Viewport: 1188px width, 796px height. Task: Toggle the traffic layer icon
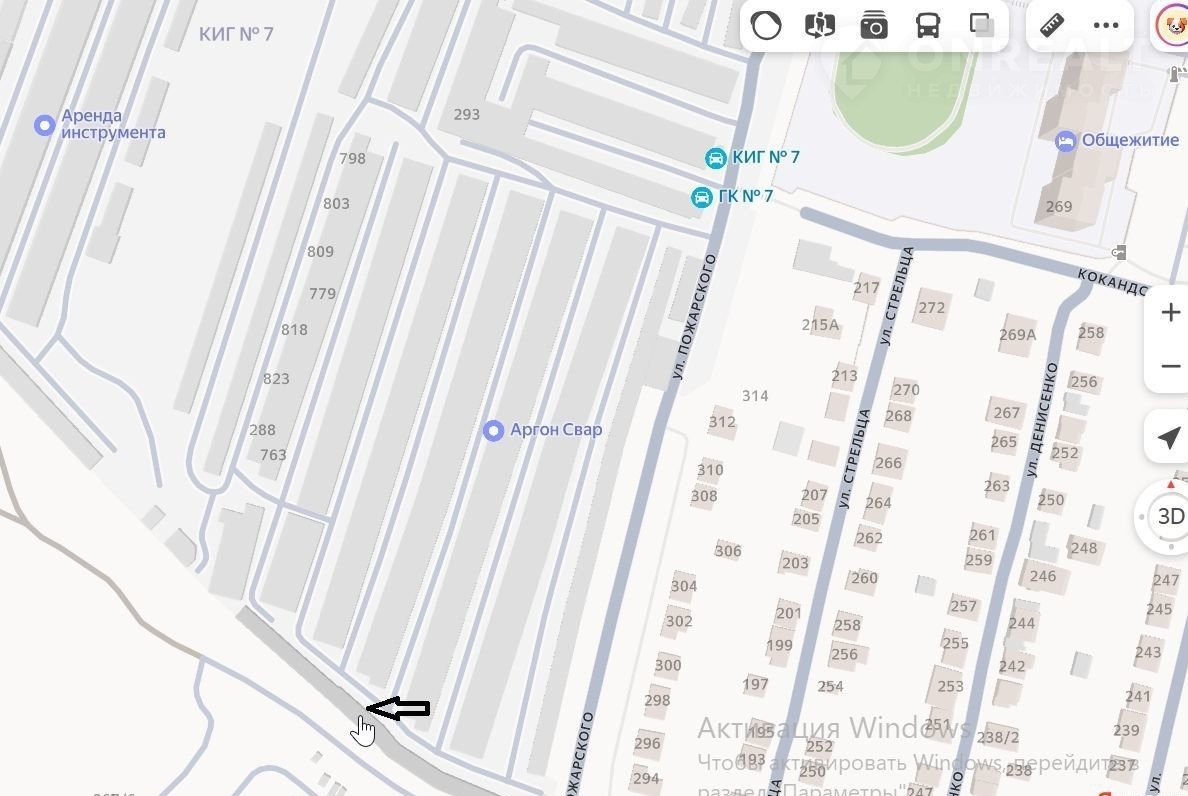pyautogui.click(x=766, y=26)
